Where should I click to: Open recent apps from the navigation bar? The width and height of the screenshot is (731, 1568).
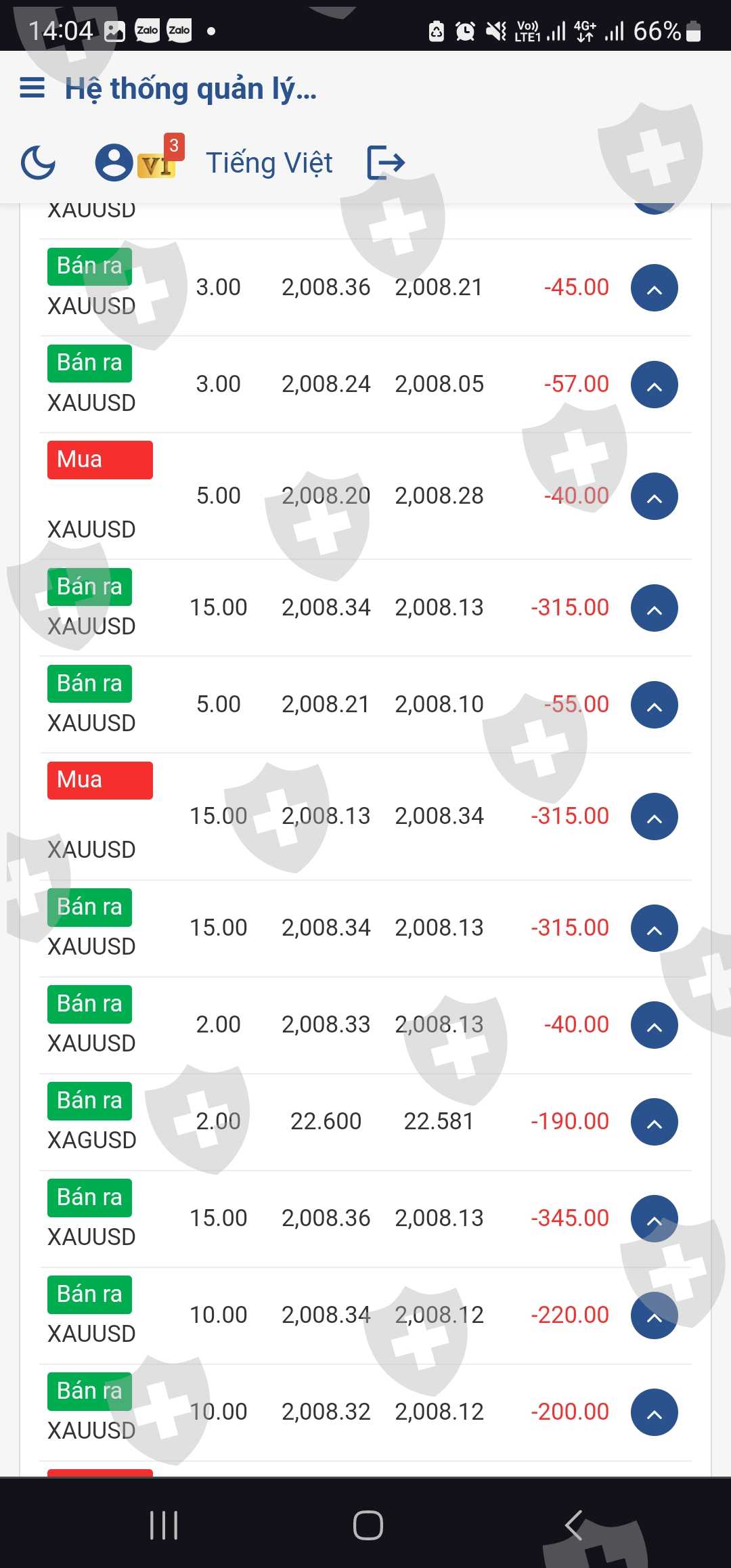coord(164,1525)
